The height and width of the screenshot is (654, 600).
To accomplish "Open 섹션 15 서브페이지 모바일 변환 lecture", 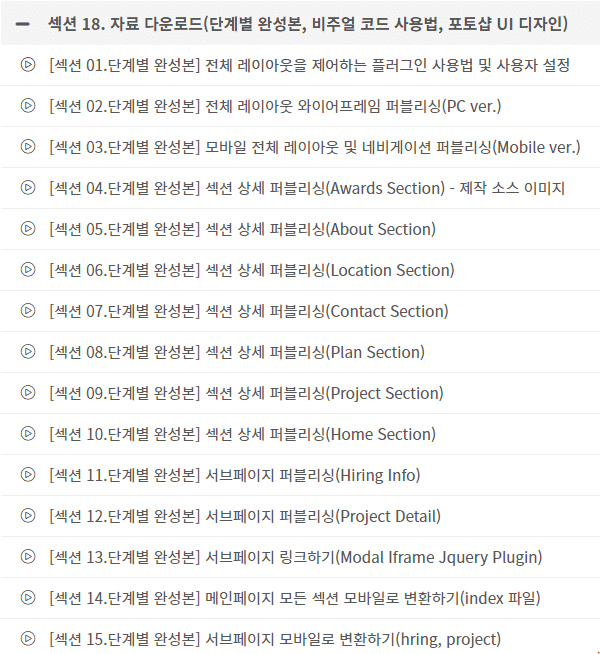I will click(x=275, y=639).
